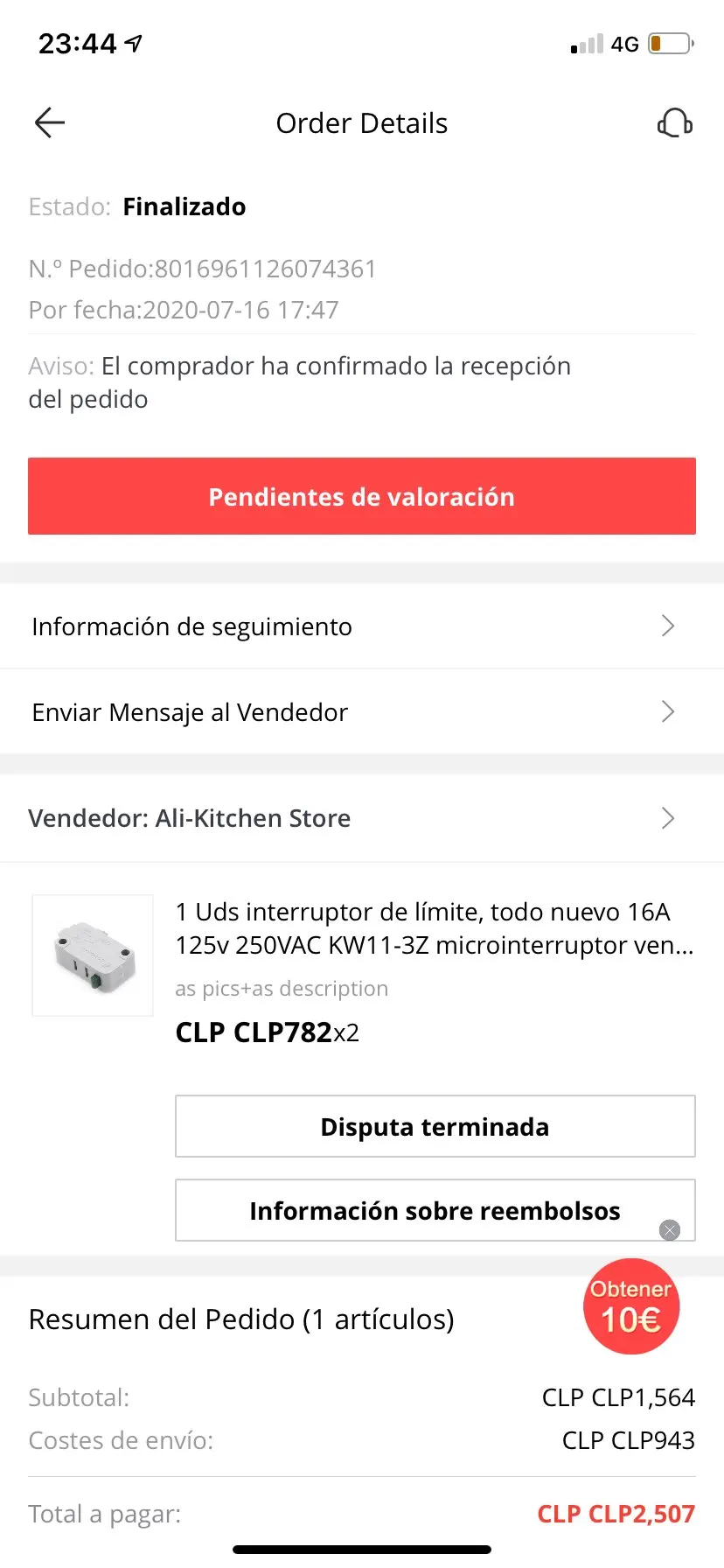Go back from Order Details

(x=50, y=123)
